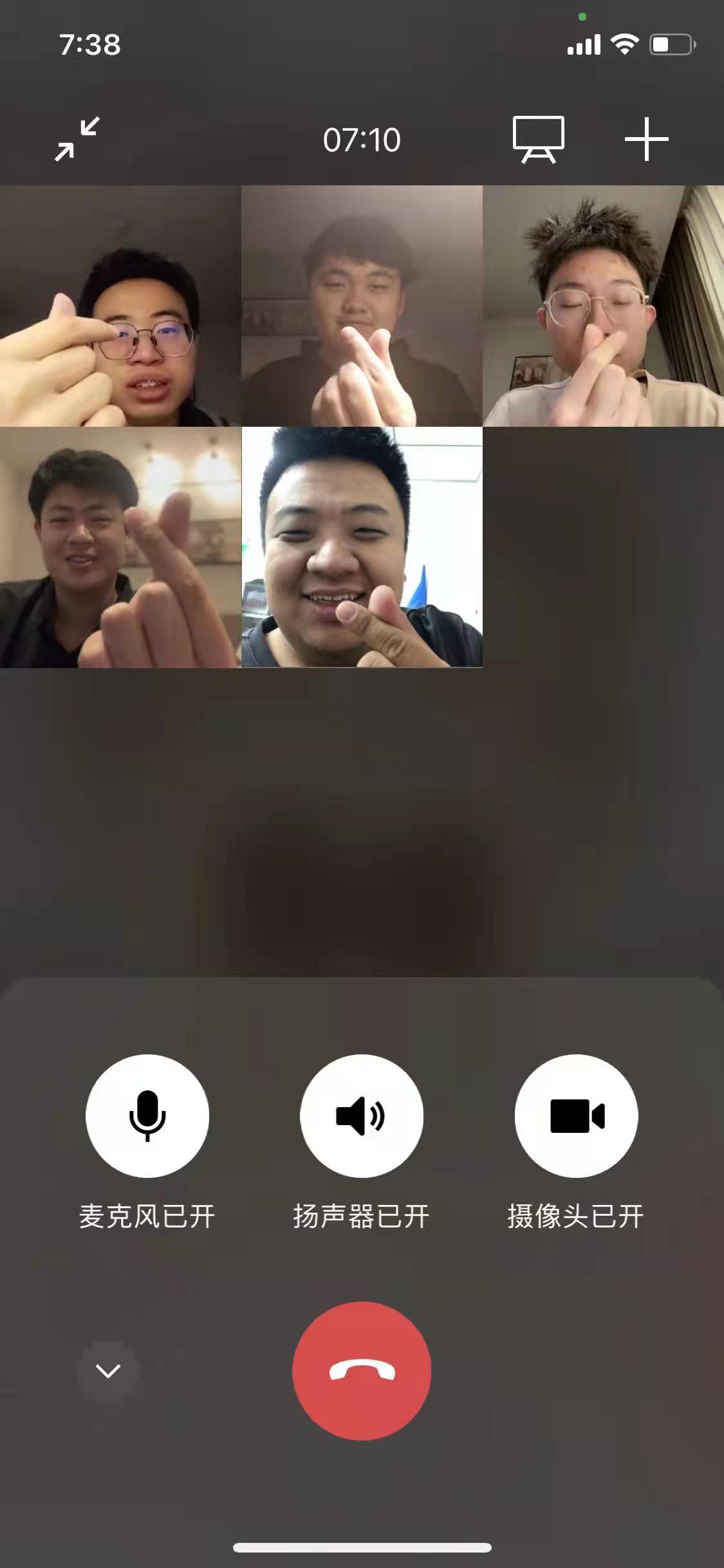Enlarge the video tile with spiky hair

click(603, 306)
